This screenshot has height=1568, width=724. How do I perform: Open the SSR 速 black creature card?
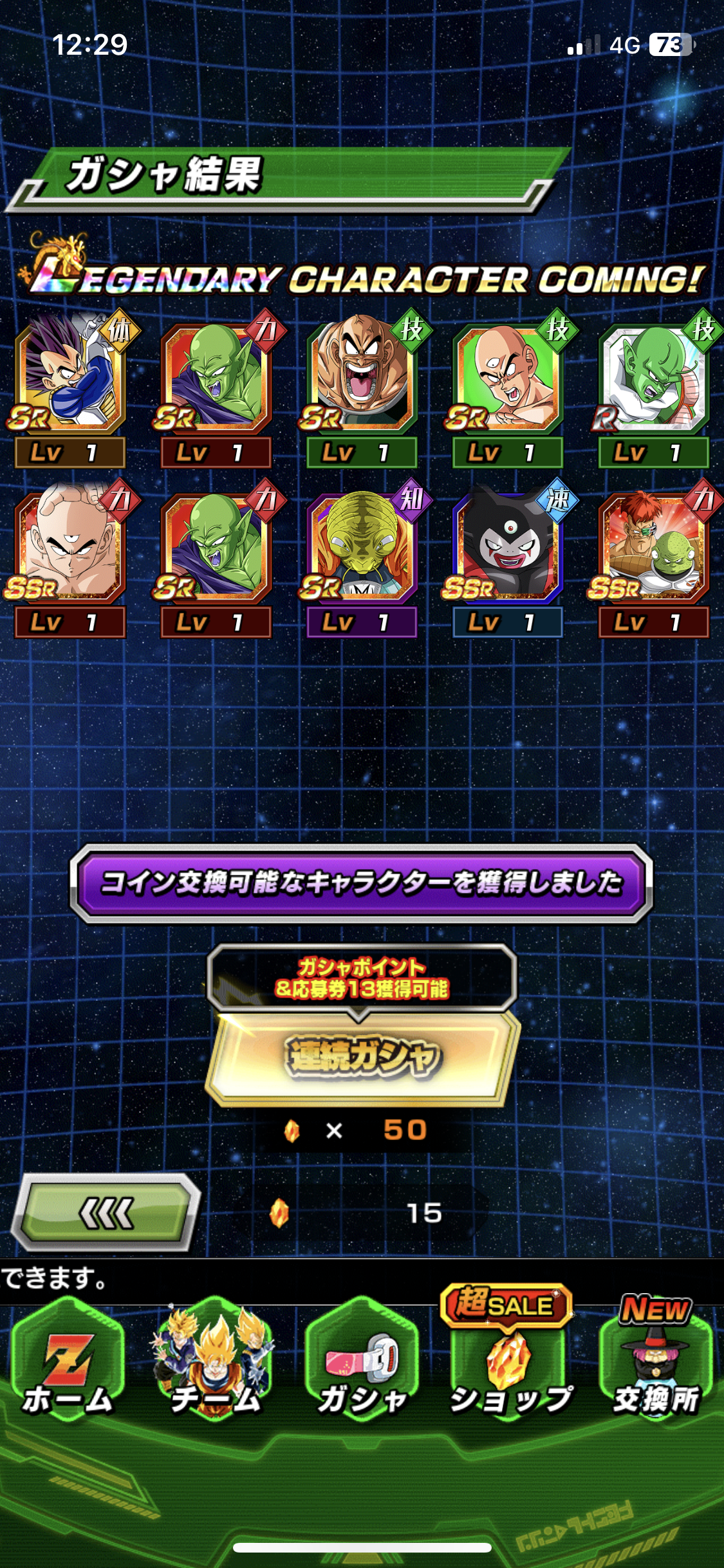coord(508,547)
